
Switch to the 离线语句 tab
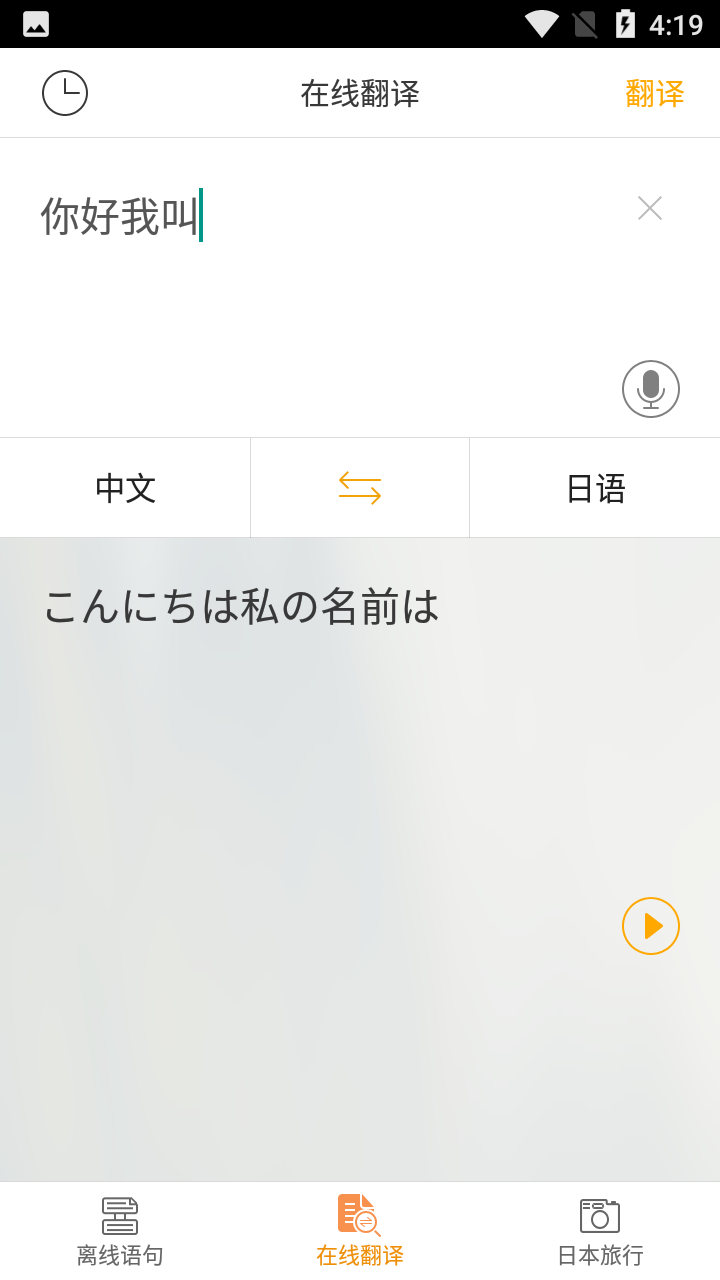click(x=120, y=1232)
